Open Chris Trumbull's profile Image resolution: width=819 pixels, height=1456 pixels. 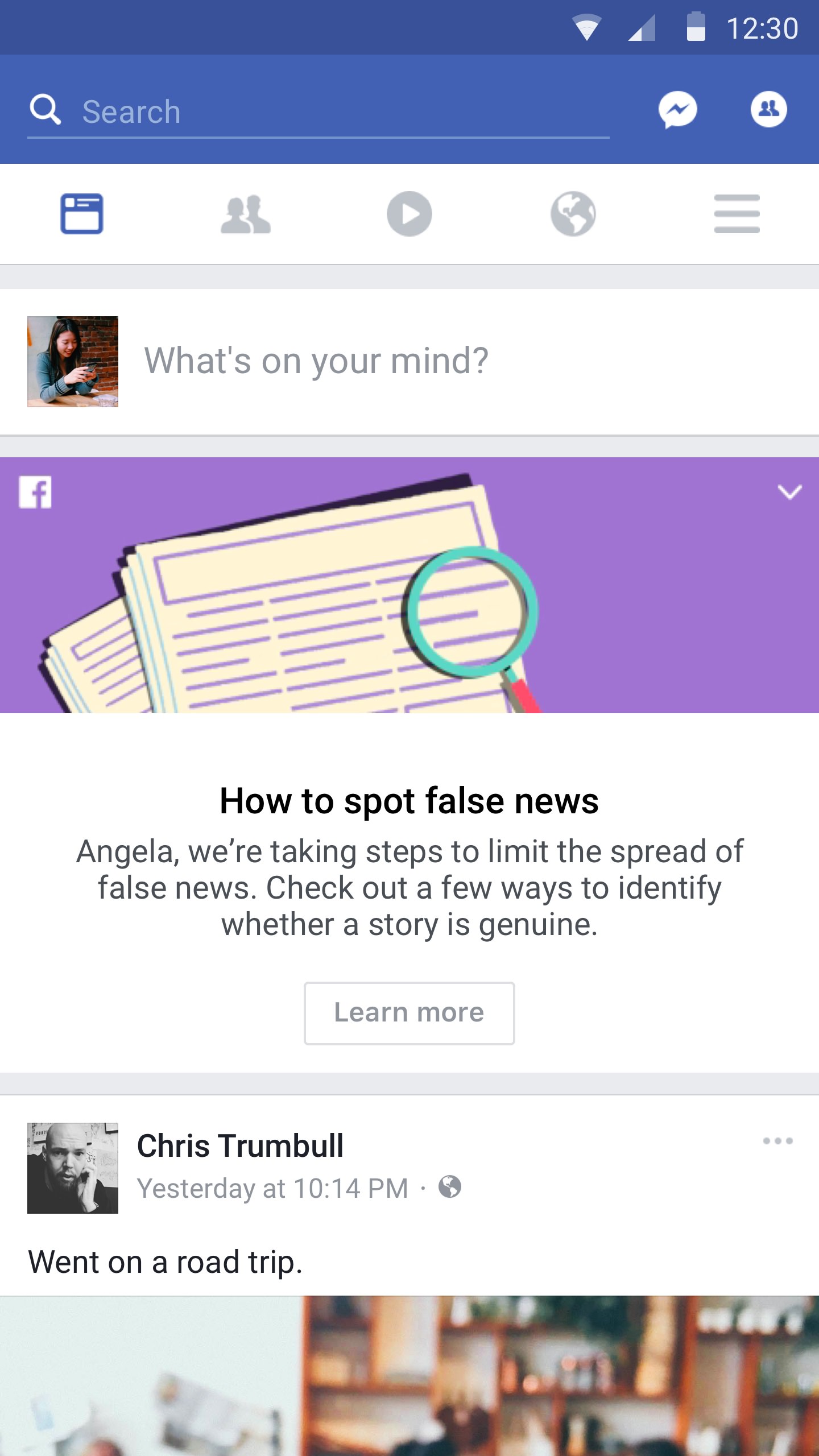[240, 1145]
